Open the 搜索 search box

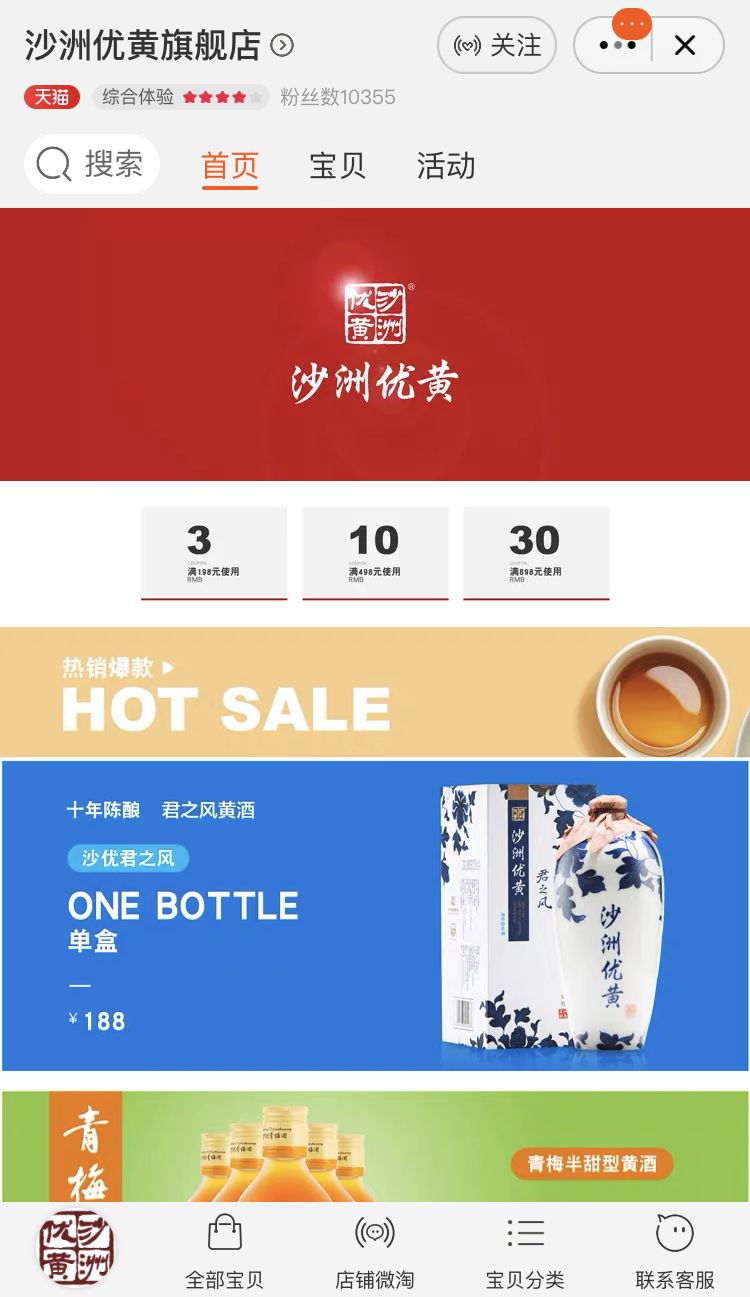tap(92, 164)
